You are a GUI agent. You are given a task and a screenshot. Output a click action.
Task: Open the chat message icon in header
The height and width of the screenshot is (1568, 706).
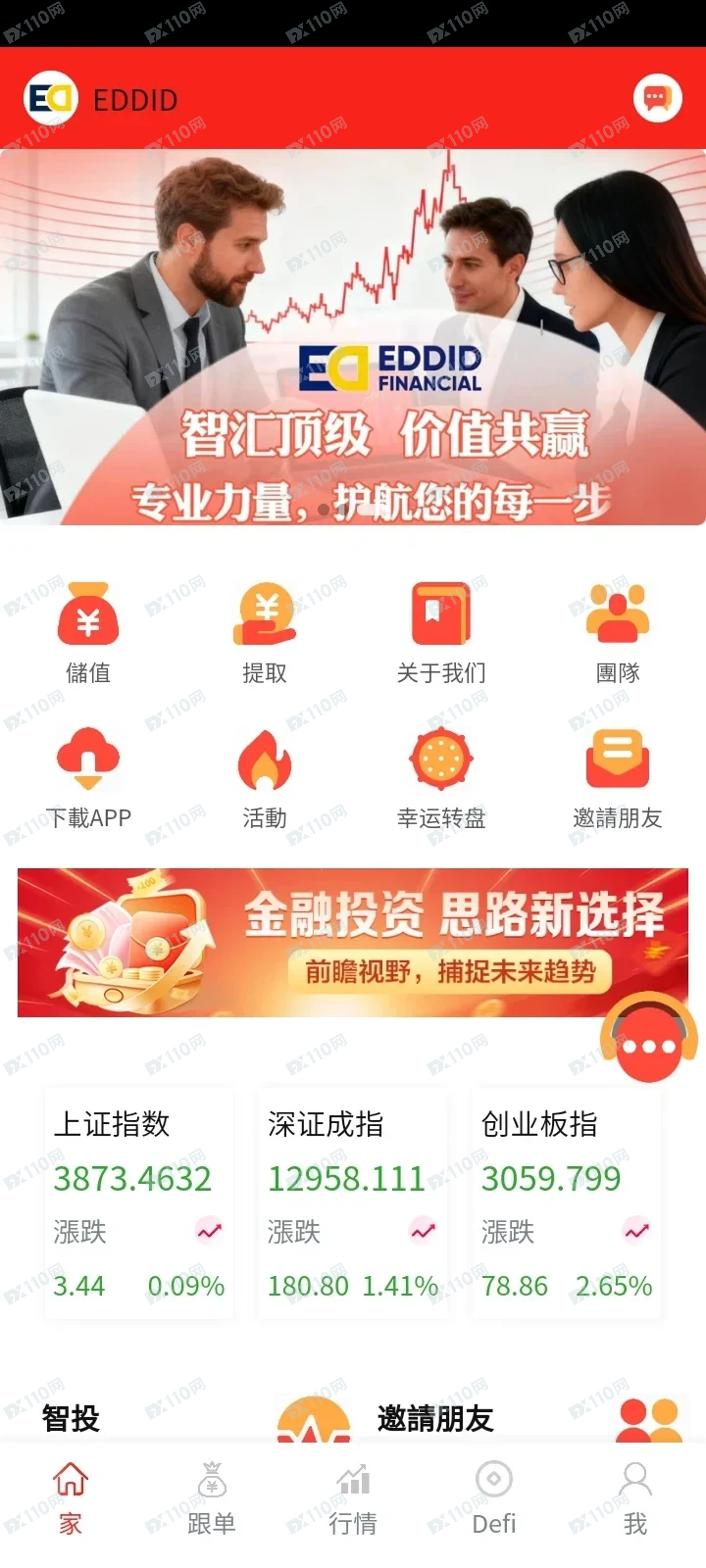click(x=657, y=99)
